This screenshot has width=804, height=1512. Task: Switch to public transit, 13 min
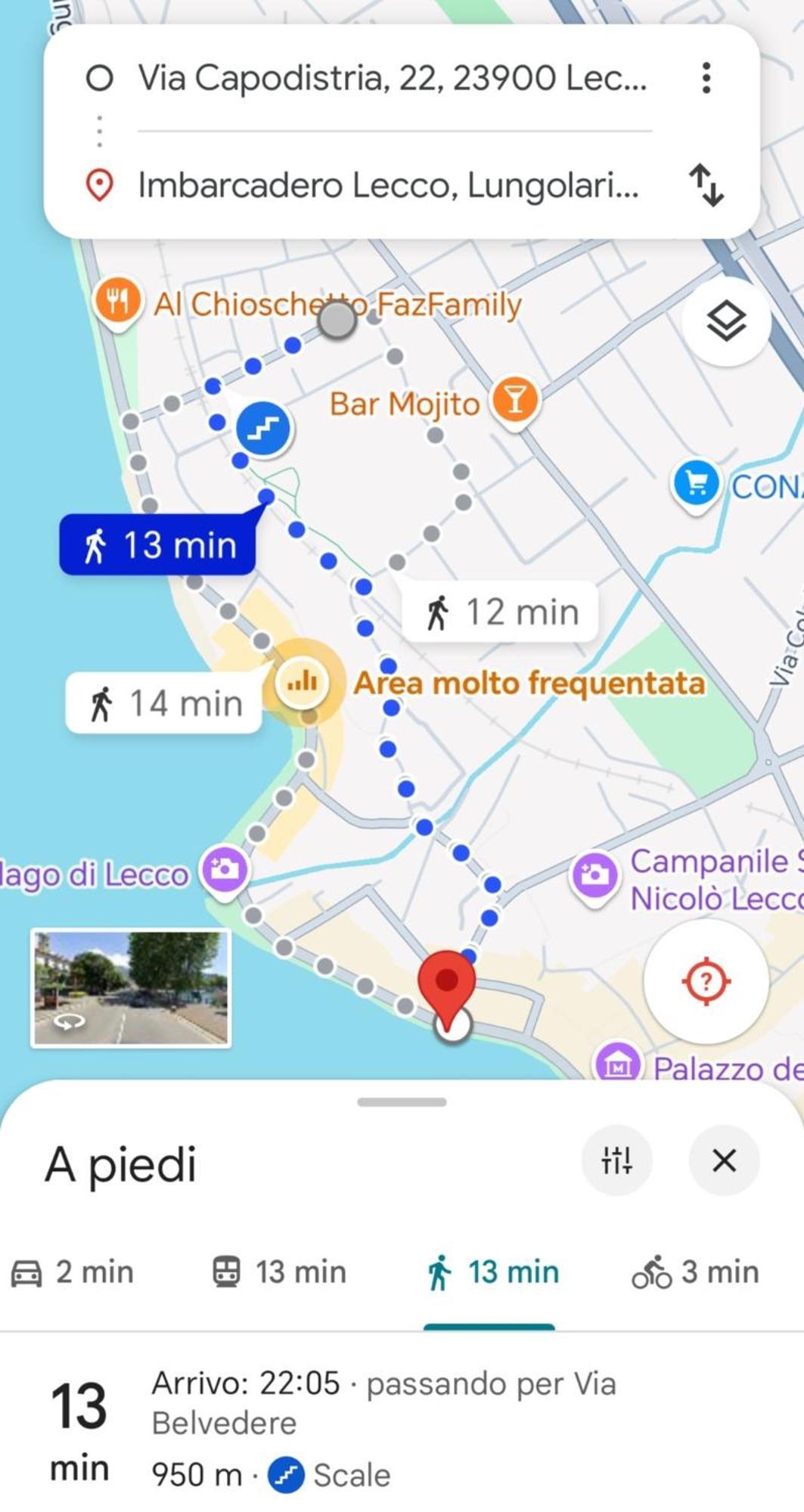pyautogui.click(x=279, y=1272)
